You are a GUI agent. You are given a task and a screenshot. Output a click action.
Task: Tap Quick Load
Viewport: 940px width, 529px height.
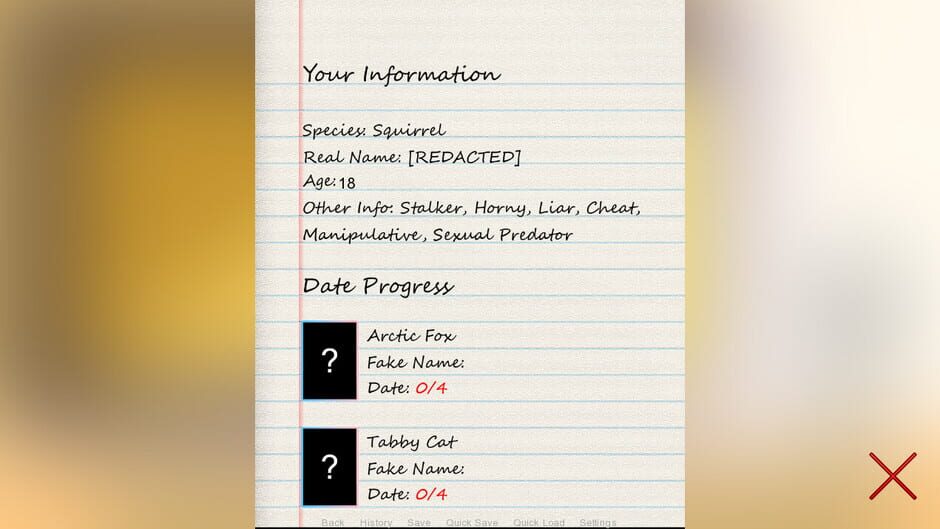point(539,523)
